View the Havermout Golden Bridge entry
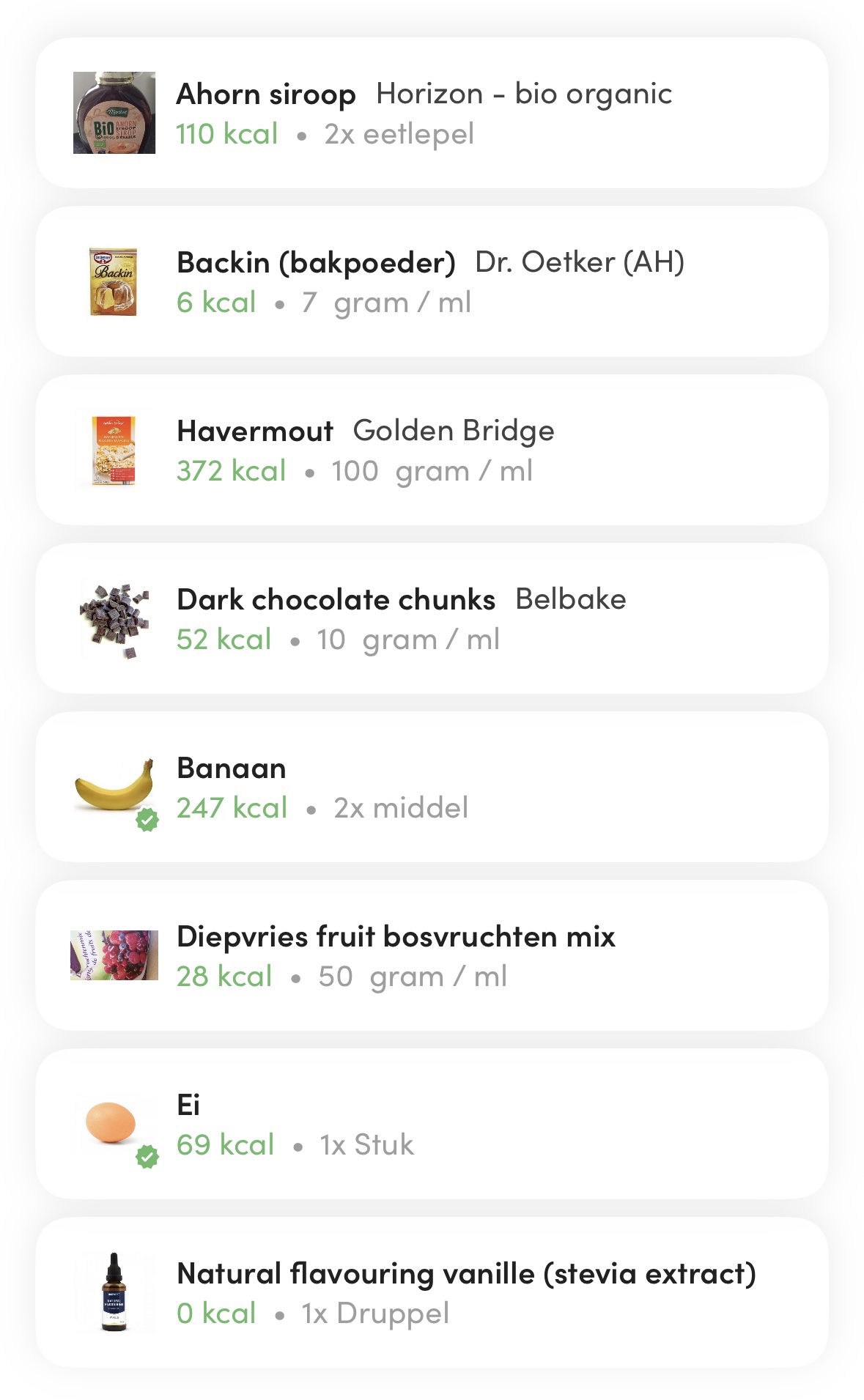 coord(431,451)
